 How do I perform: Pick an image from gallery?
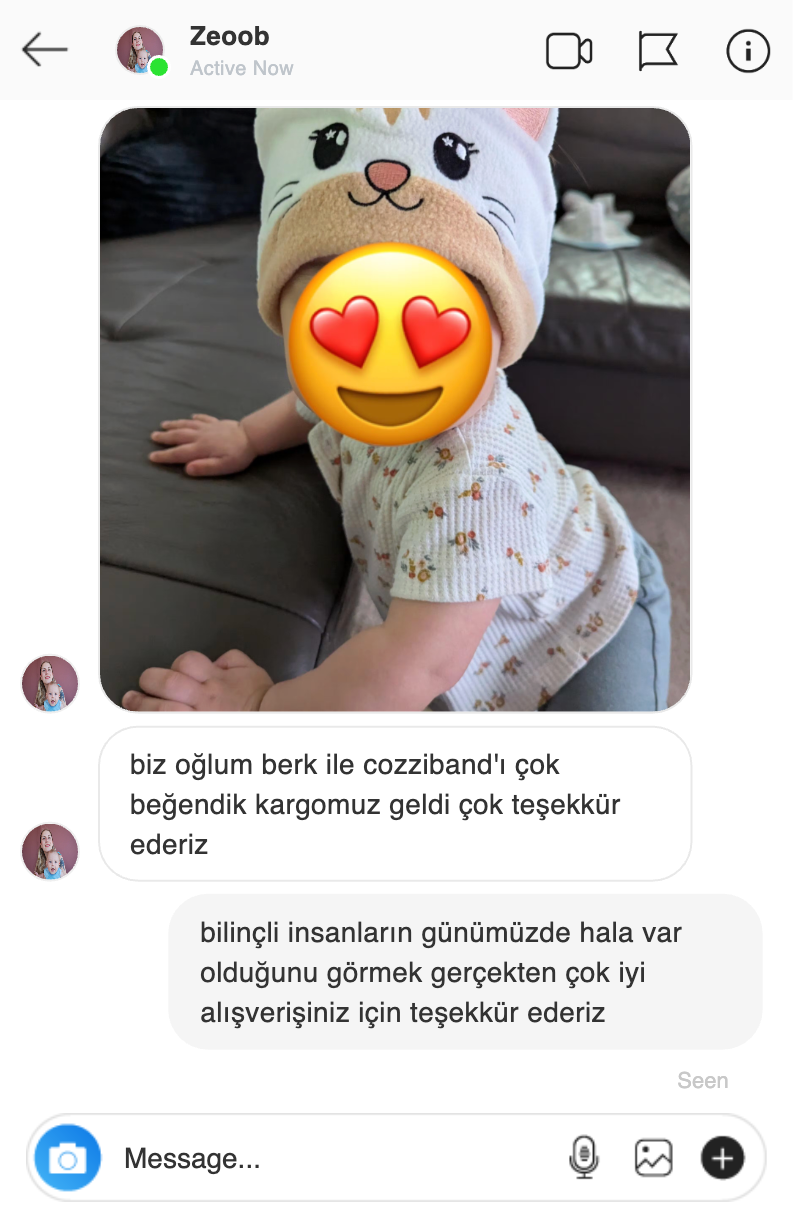[653, 1158]
